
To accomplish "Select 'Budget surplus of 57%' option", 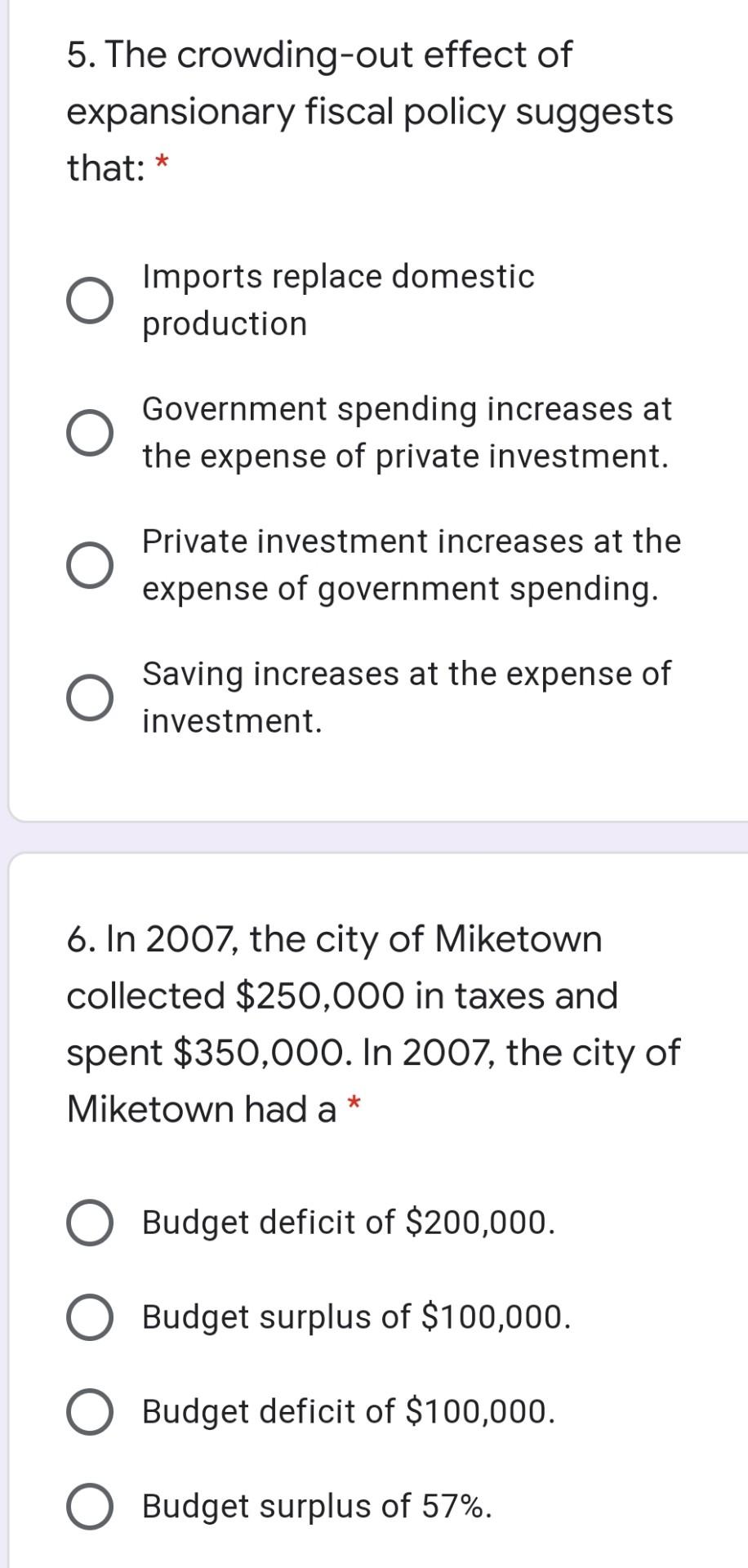I will click(x=90, y=1506).
